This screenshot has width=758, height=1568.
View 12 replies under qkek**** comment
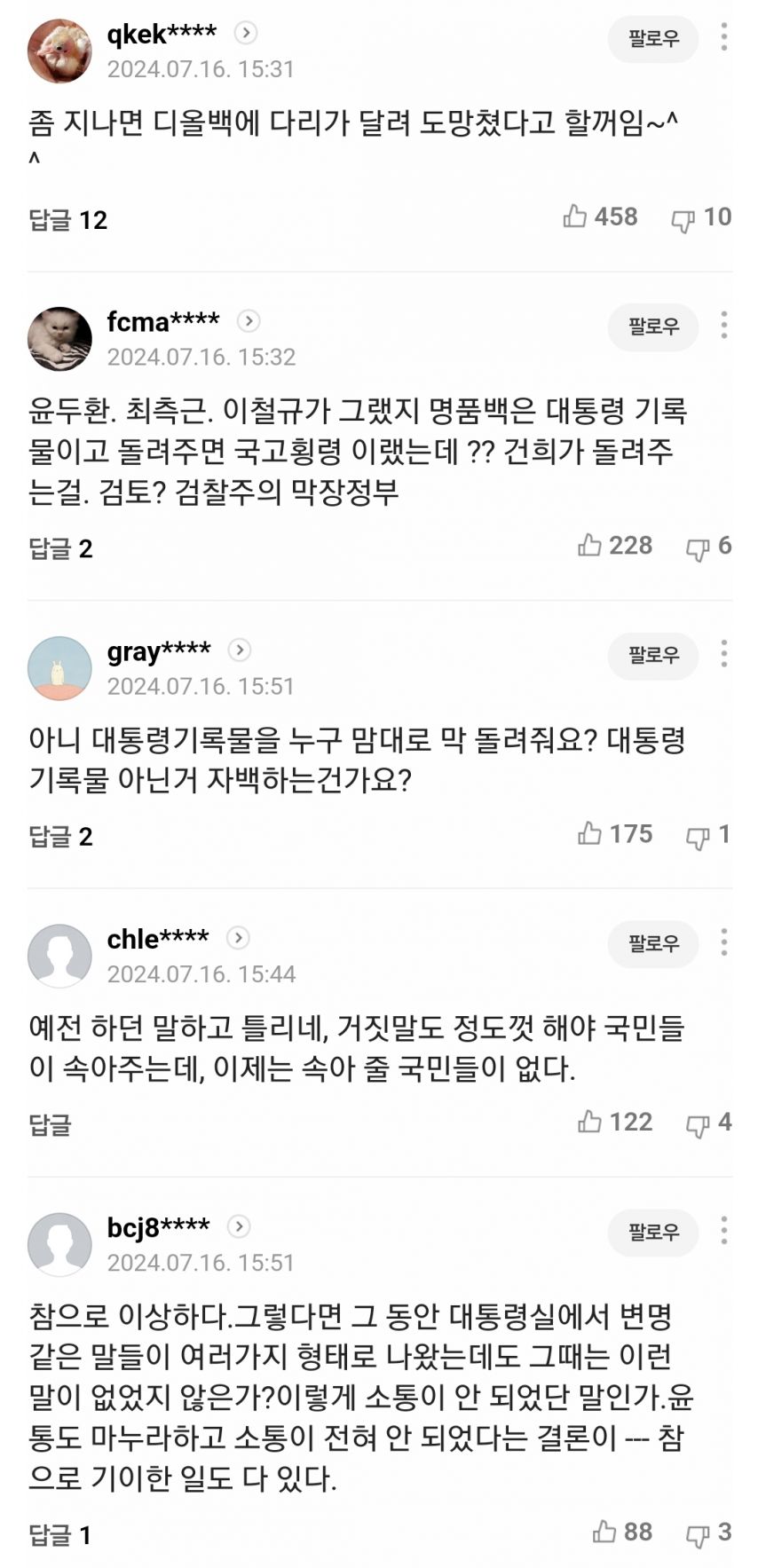[x=67, y=220]
